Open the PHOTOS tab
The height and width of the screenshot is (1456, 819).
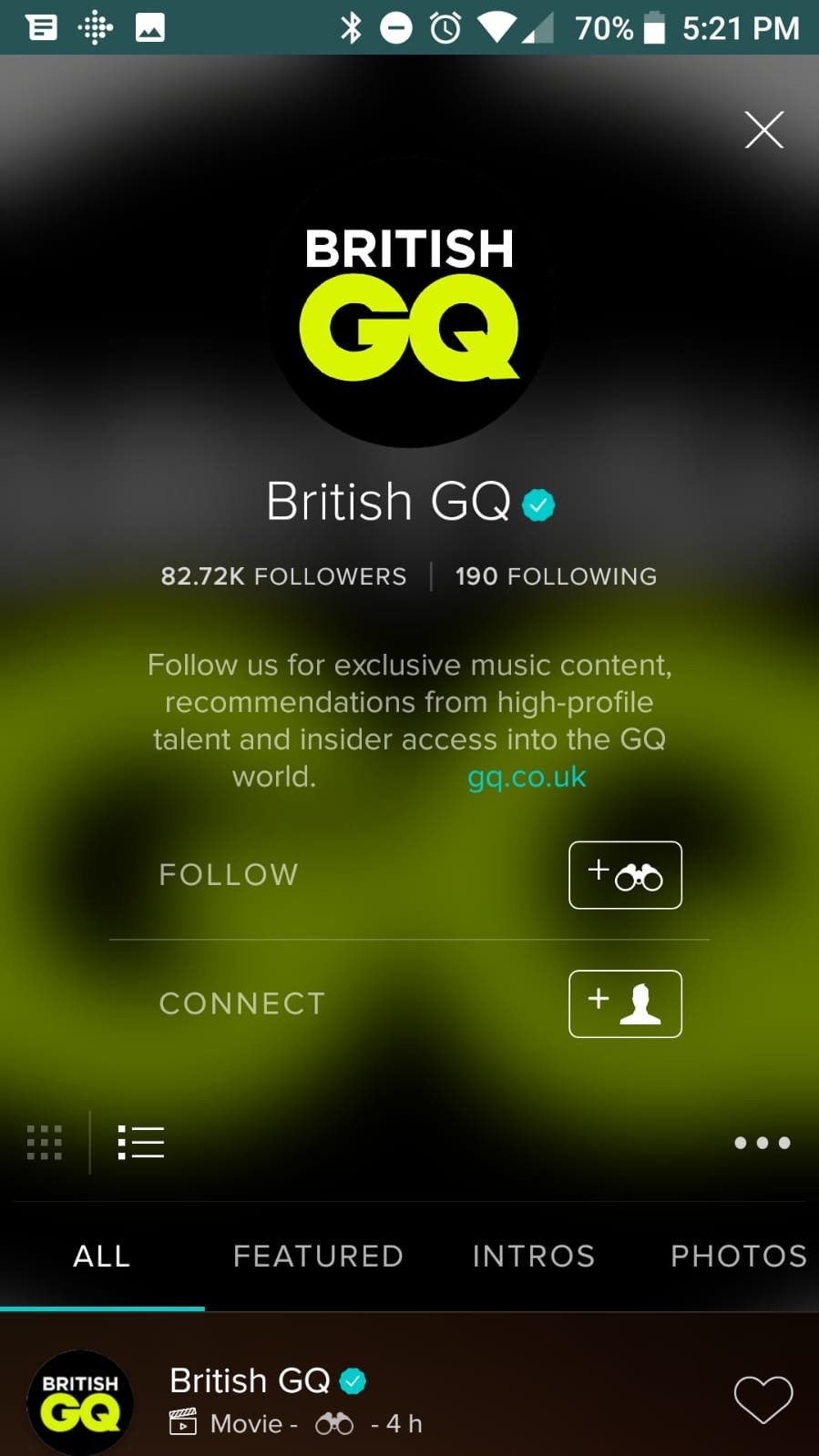[739, 1257]
